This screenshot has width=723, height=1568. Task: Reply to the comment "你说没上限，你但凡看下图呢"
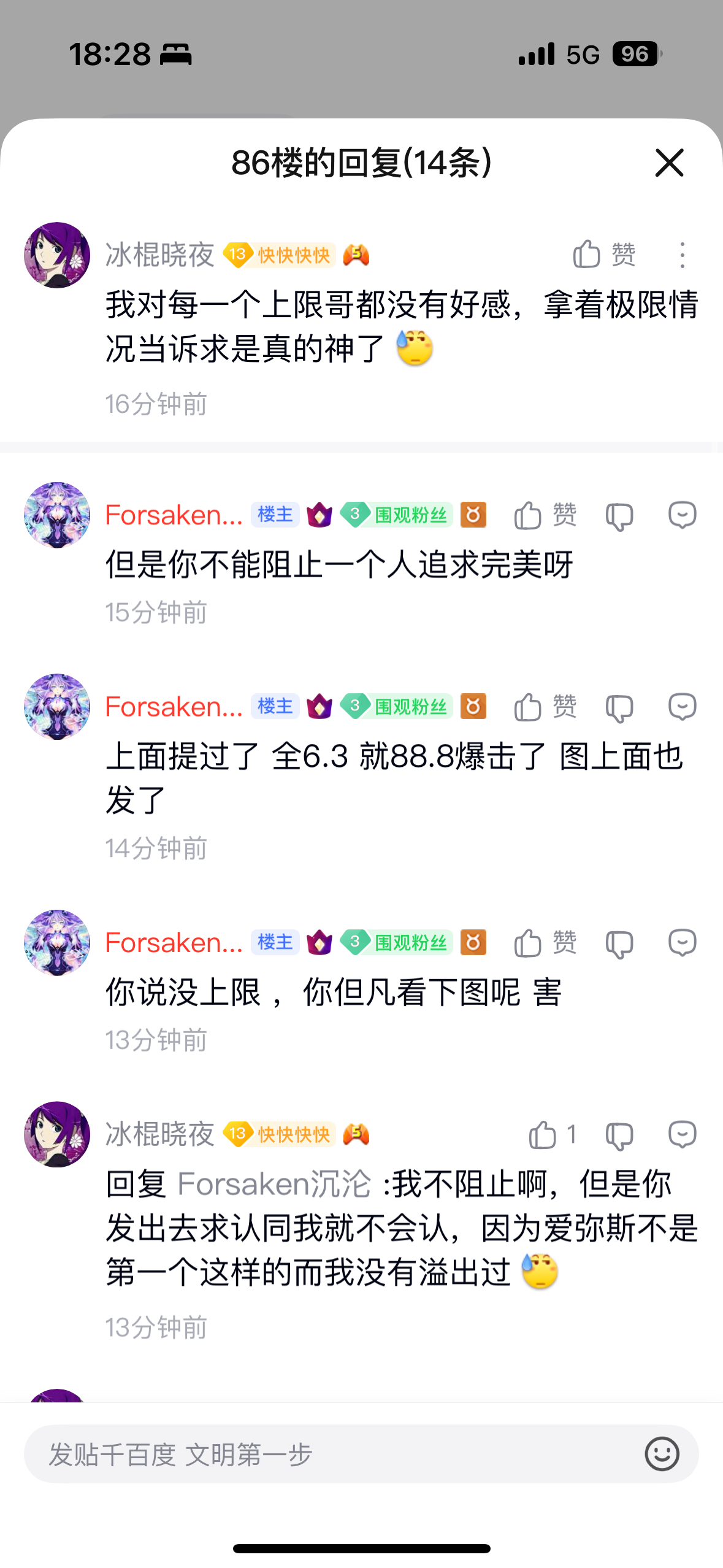point(682,943)
